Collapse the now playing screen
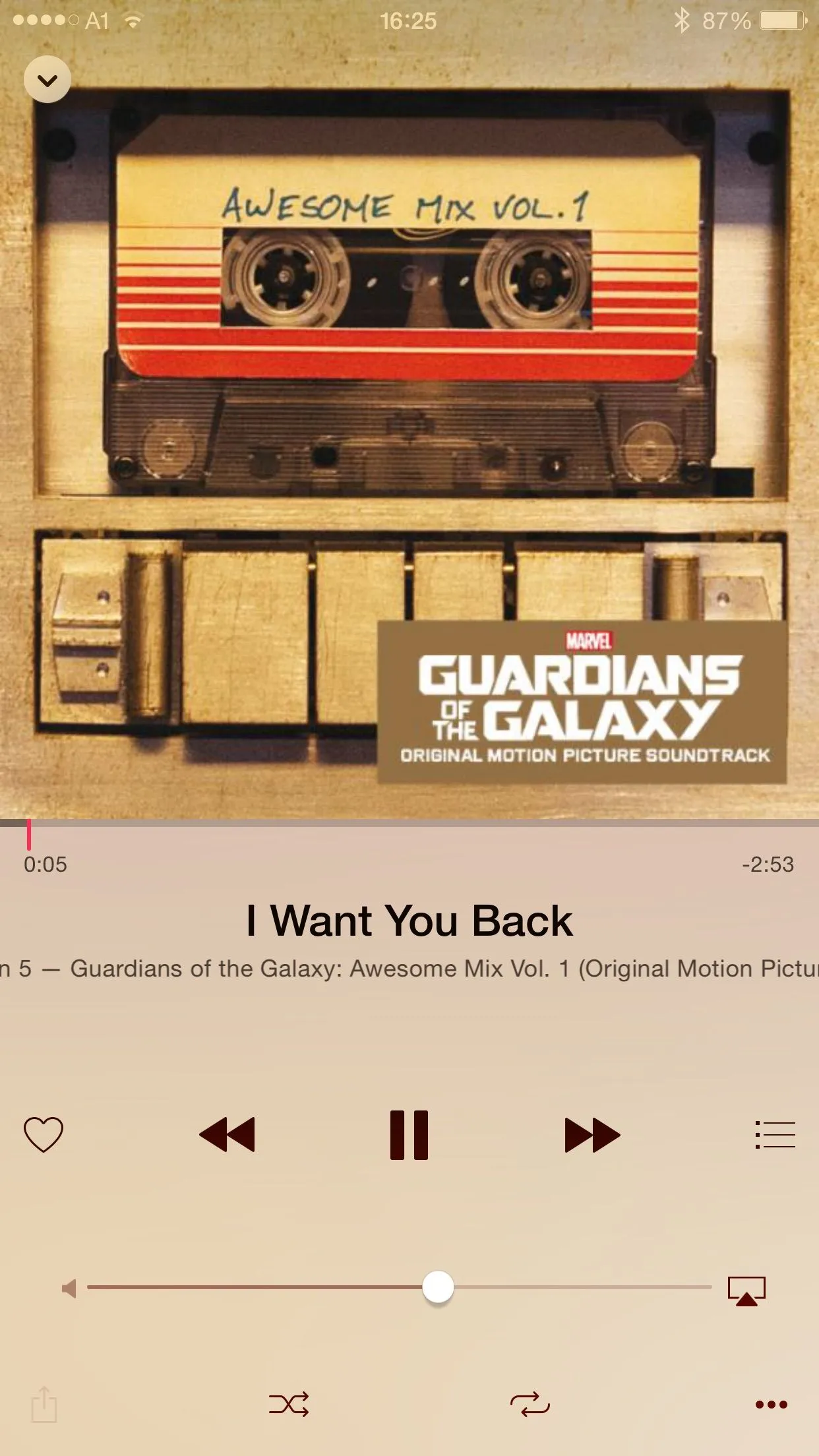Viewport: 819px width, 1456px height. (47, 80)
